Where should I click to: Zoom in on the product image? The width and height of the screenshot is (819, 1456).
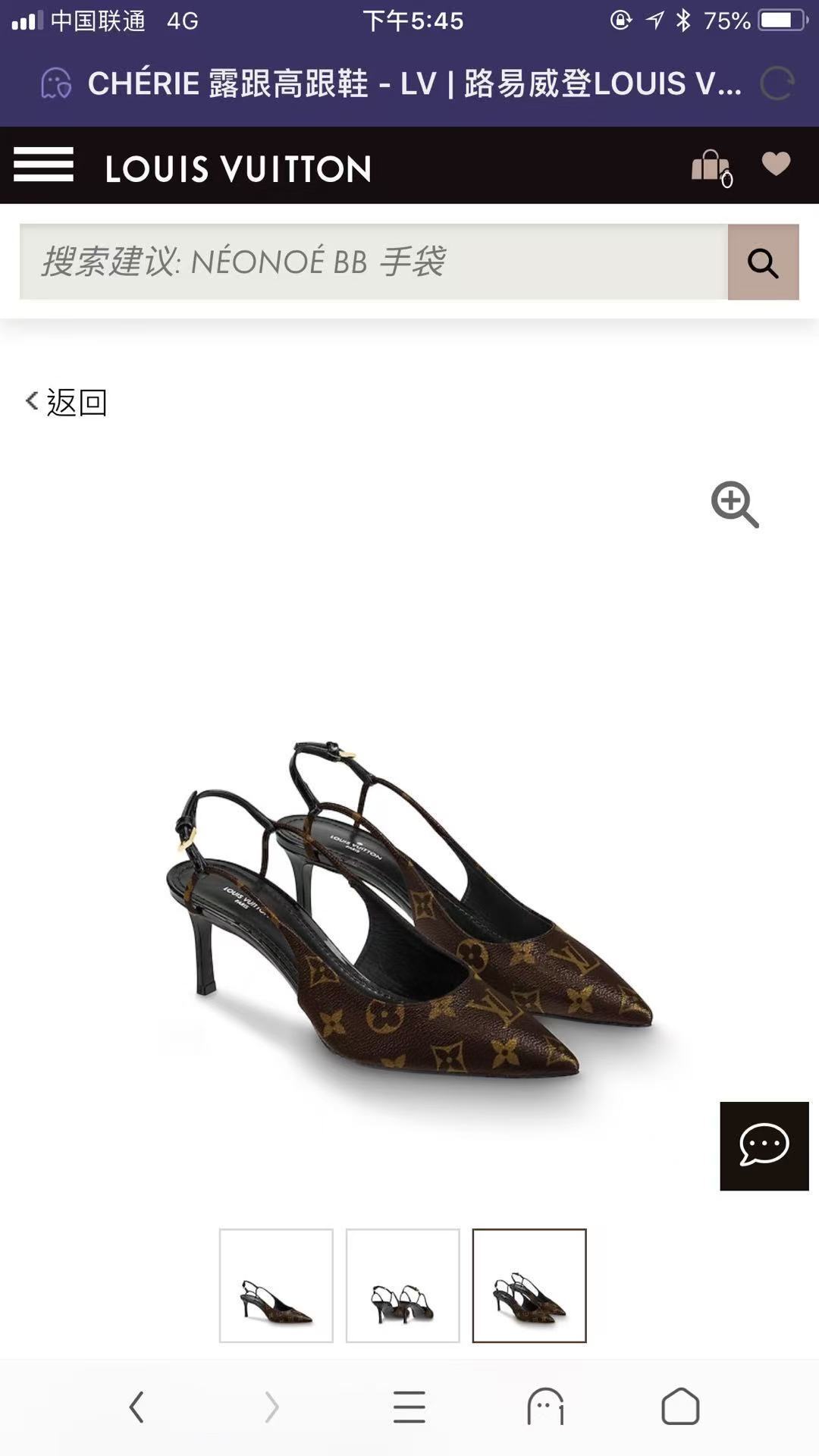pyautogui.click(x=734, y=504)
